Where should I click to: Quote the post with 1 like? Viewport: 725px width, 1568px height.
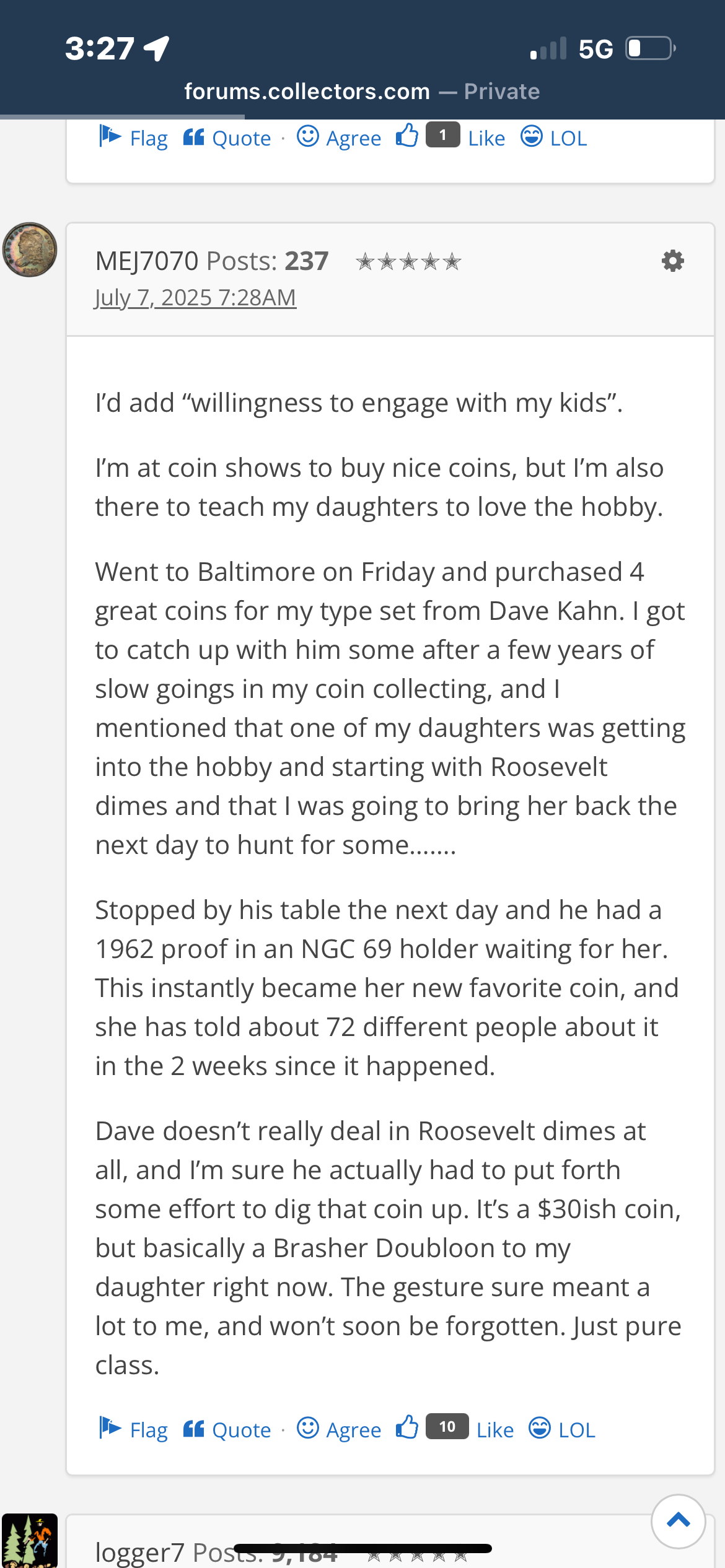point(227,137)
